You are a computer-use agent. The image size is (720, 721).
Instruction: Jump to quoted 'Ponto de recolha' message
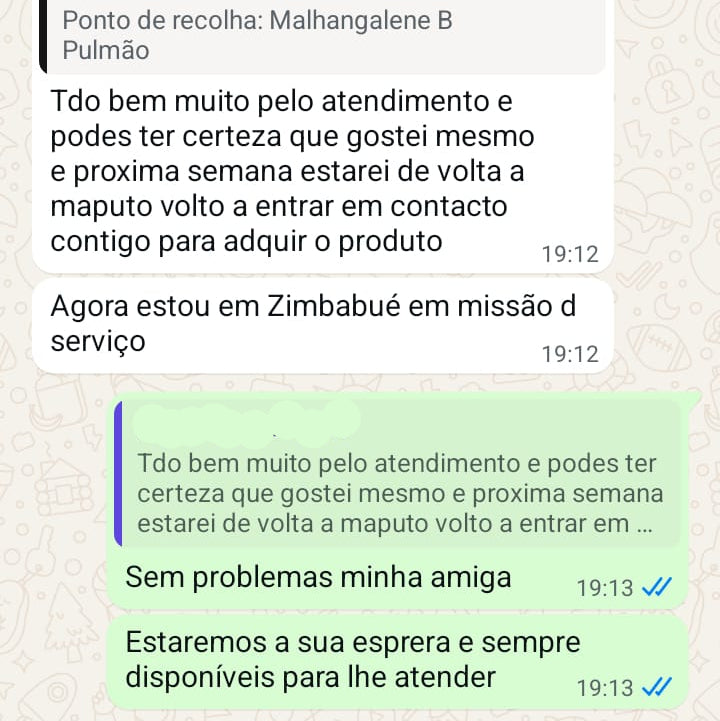322,36
